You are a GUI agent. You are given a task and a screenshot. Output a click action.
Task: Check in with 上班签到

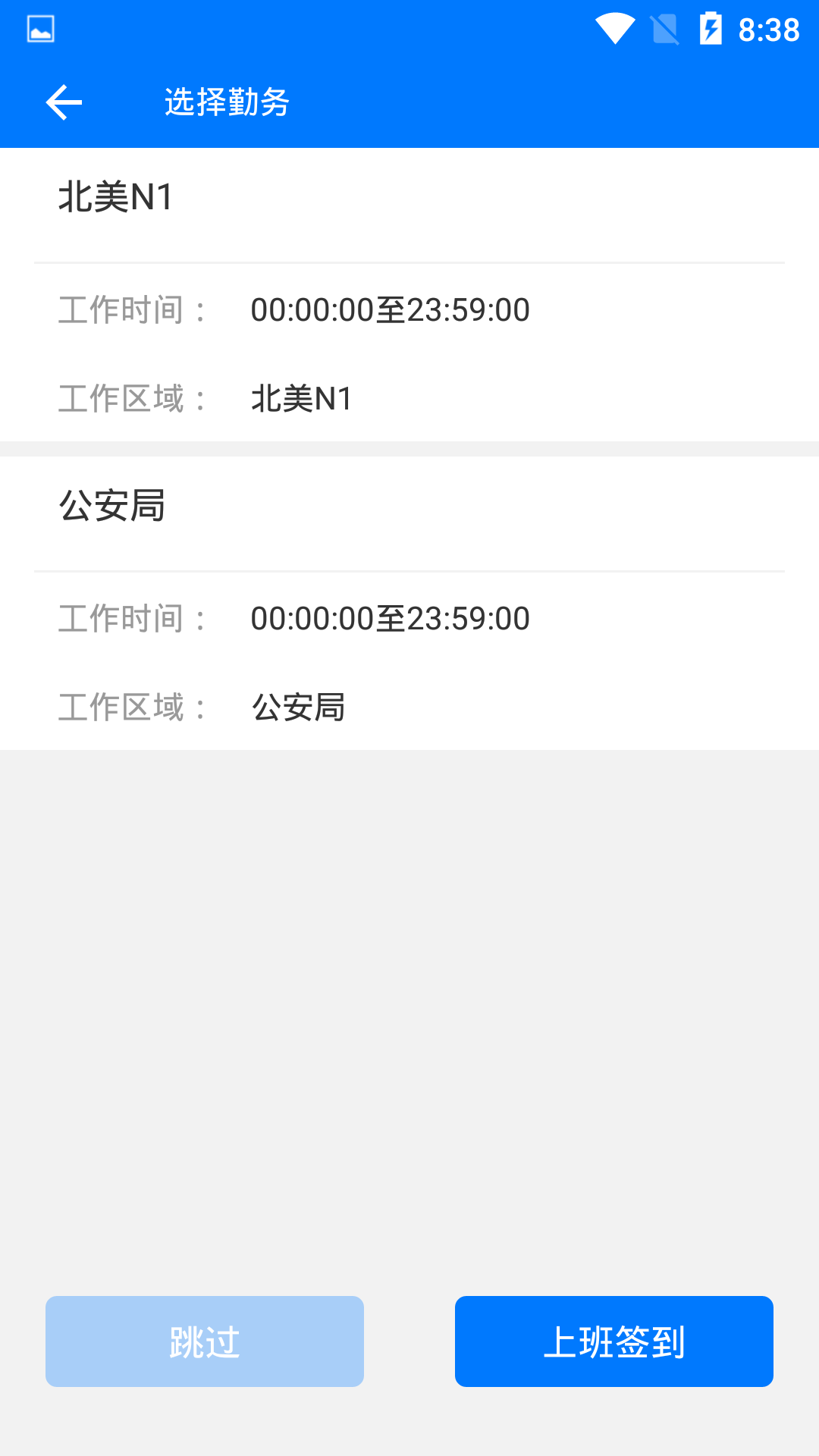coord(614,1341)
